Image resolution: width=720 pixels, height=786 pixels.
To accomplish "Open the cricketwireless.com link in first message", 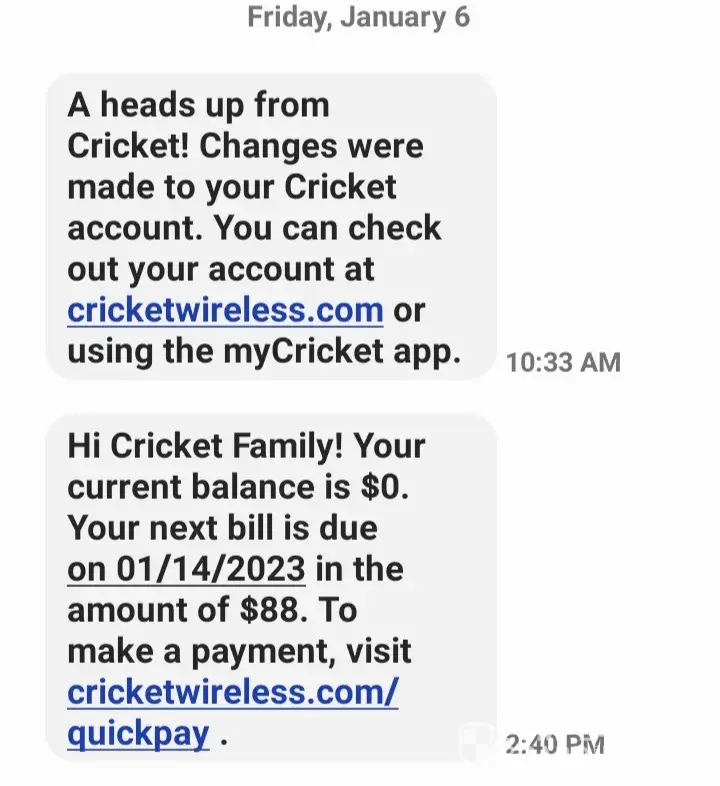I will 225,310.
